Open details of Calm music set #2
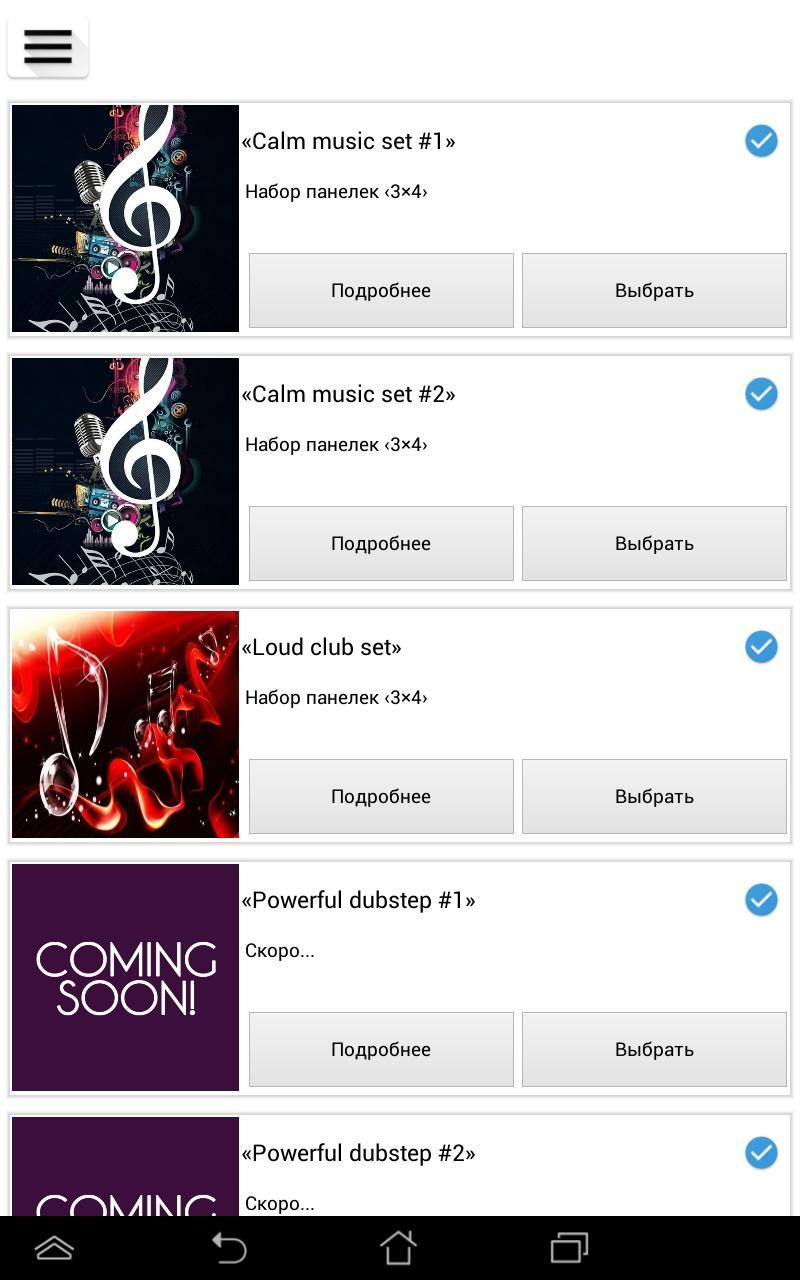Viewport: 800px width, 1280px height. tap(381, 543)
